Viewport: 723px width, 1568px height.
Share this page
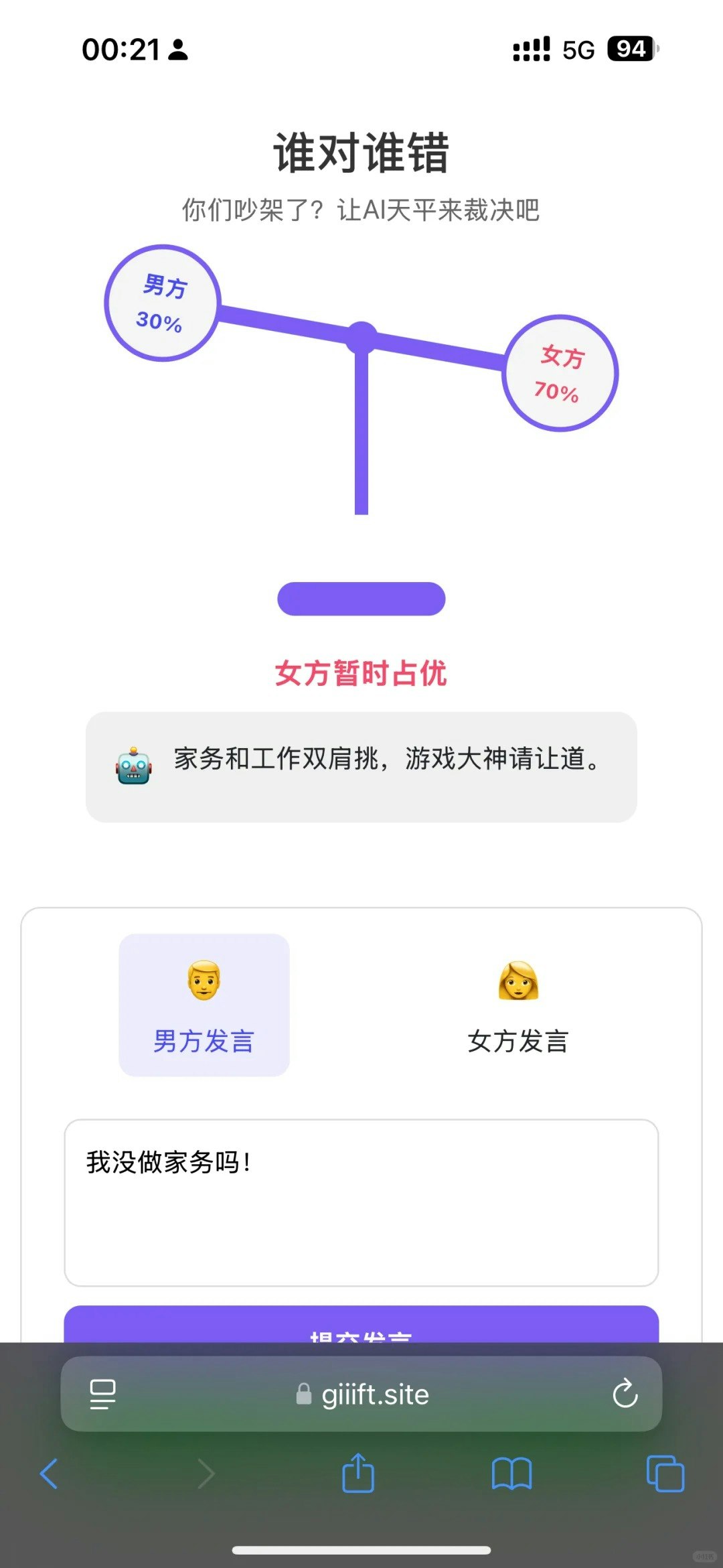358,1474
